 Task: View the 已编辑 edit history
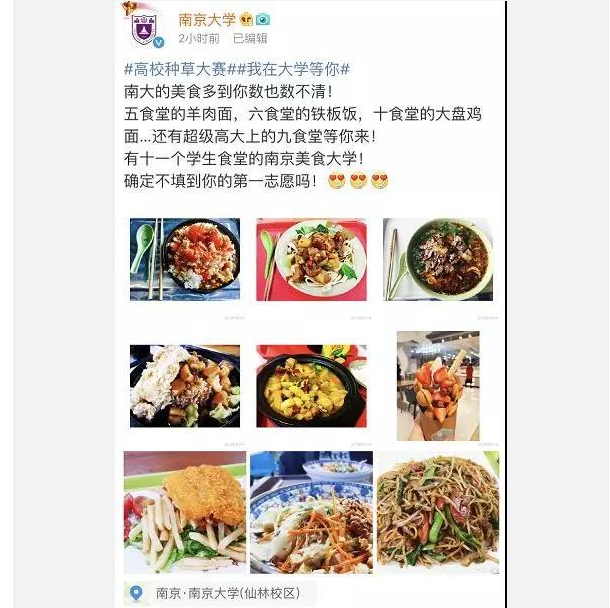tap(250, 38)
